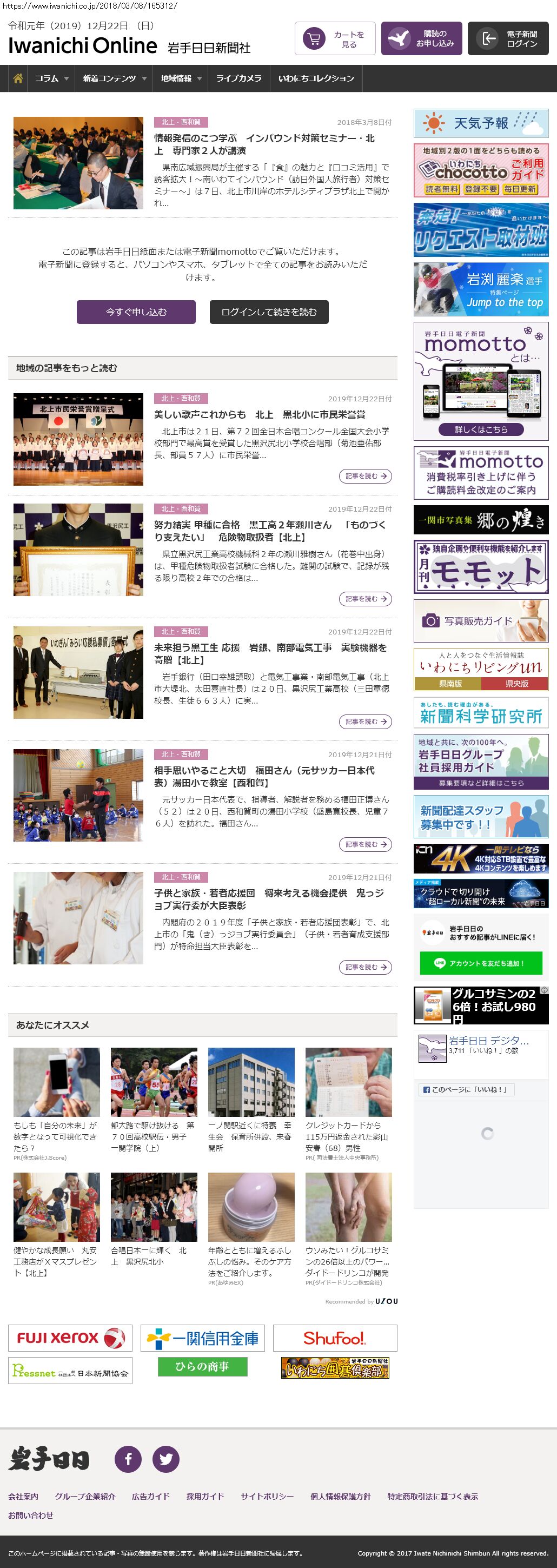
Task: Select ログインして続きを読む button
Action: (269, 312)
